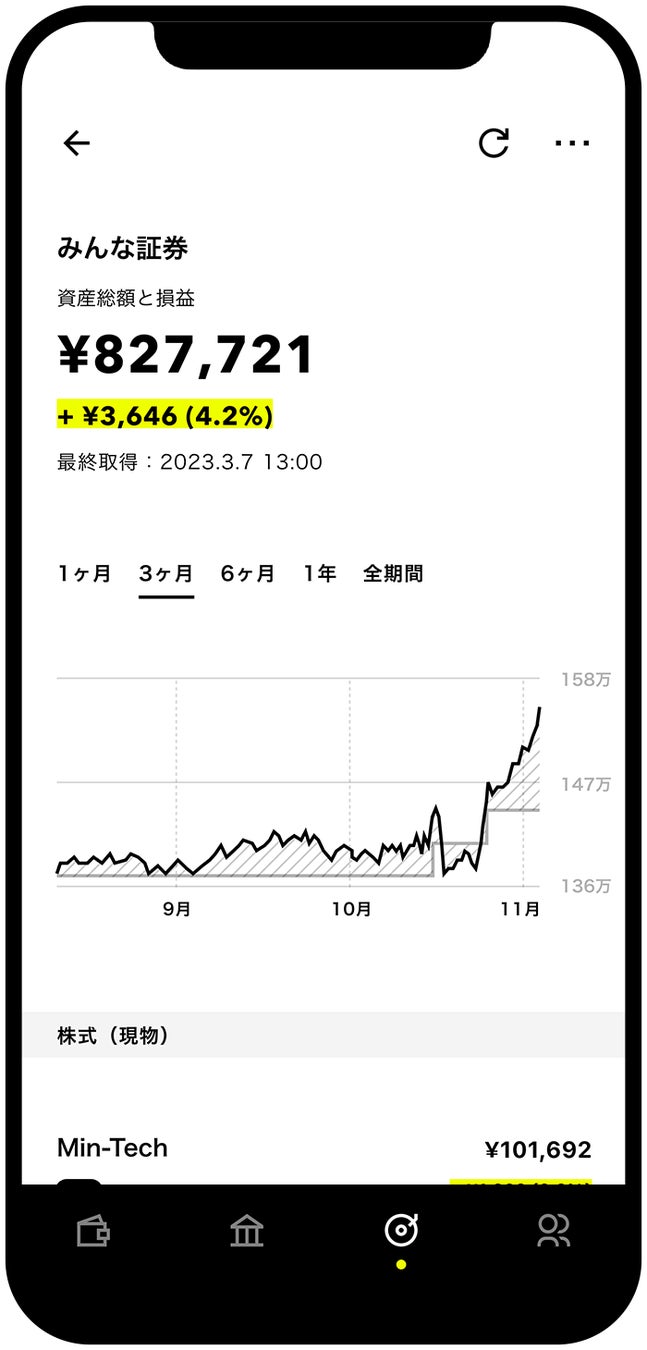647x1350 pixels.
Task: Open the people tab
Action: (x=553, y=1231)
